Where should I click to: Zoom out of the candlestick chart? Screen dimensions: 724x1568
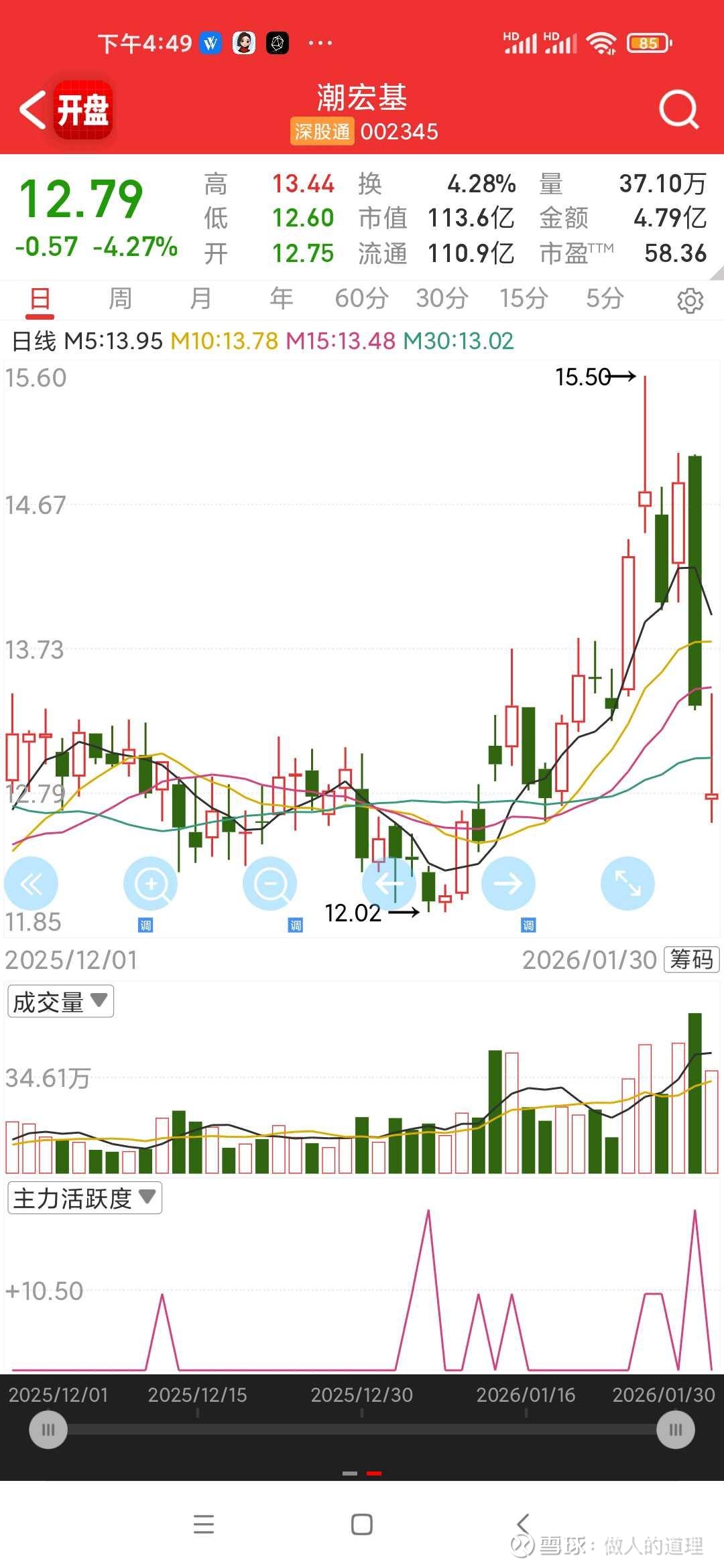270,884
